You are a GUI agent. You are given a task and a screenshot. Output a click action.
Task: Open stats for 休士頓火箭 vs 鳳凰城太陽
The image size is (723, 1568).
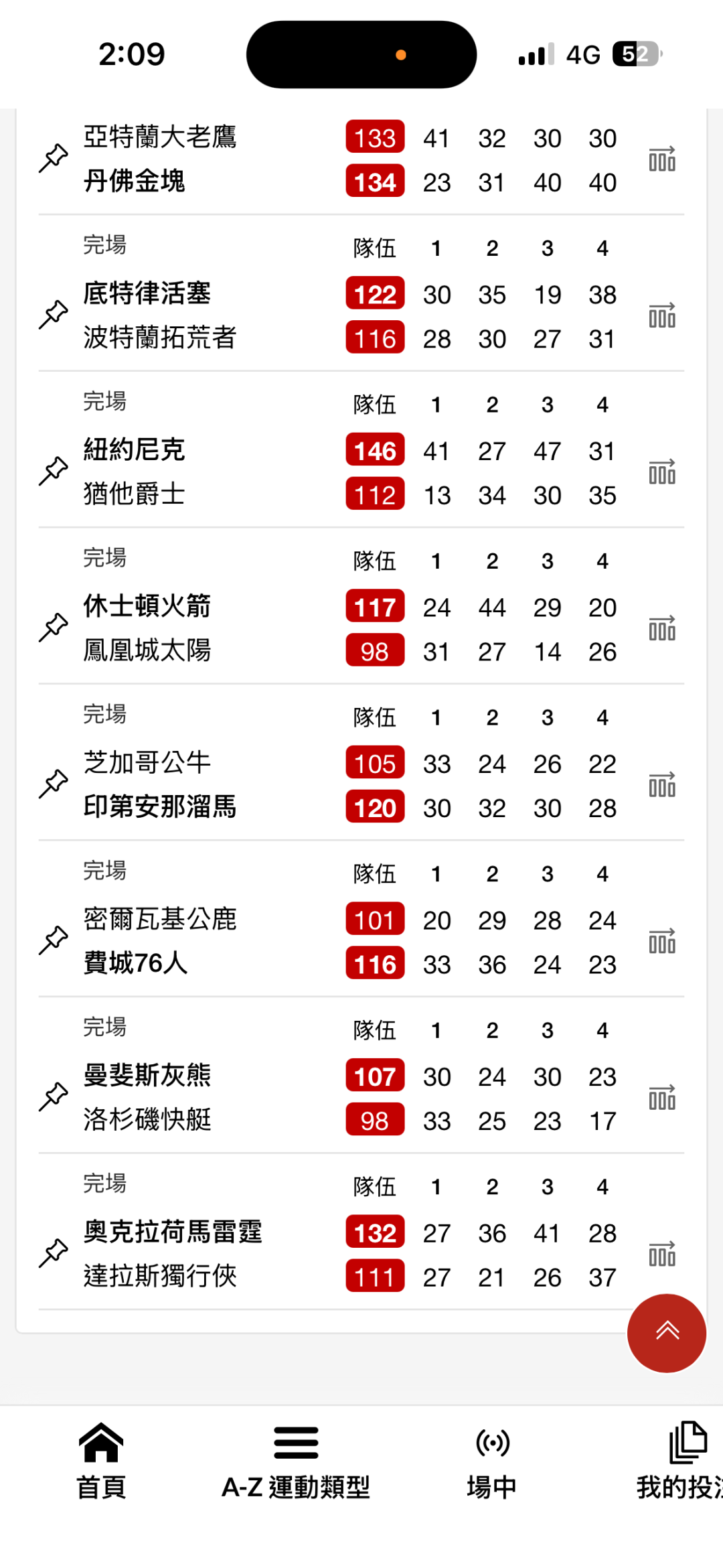661,628
